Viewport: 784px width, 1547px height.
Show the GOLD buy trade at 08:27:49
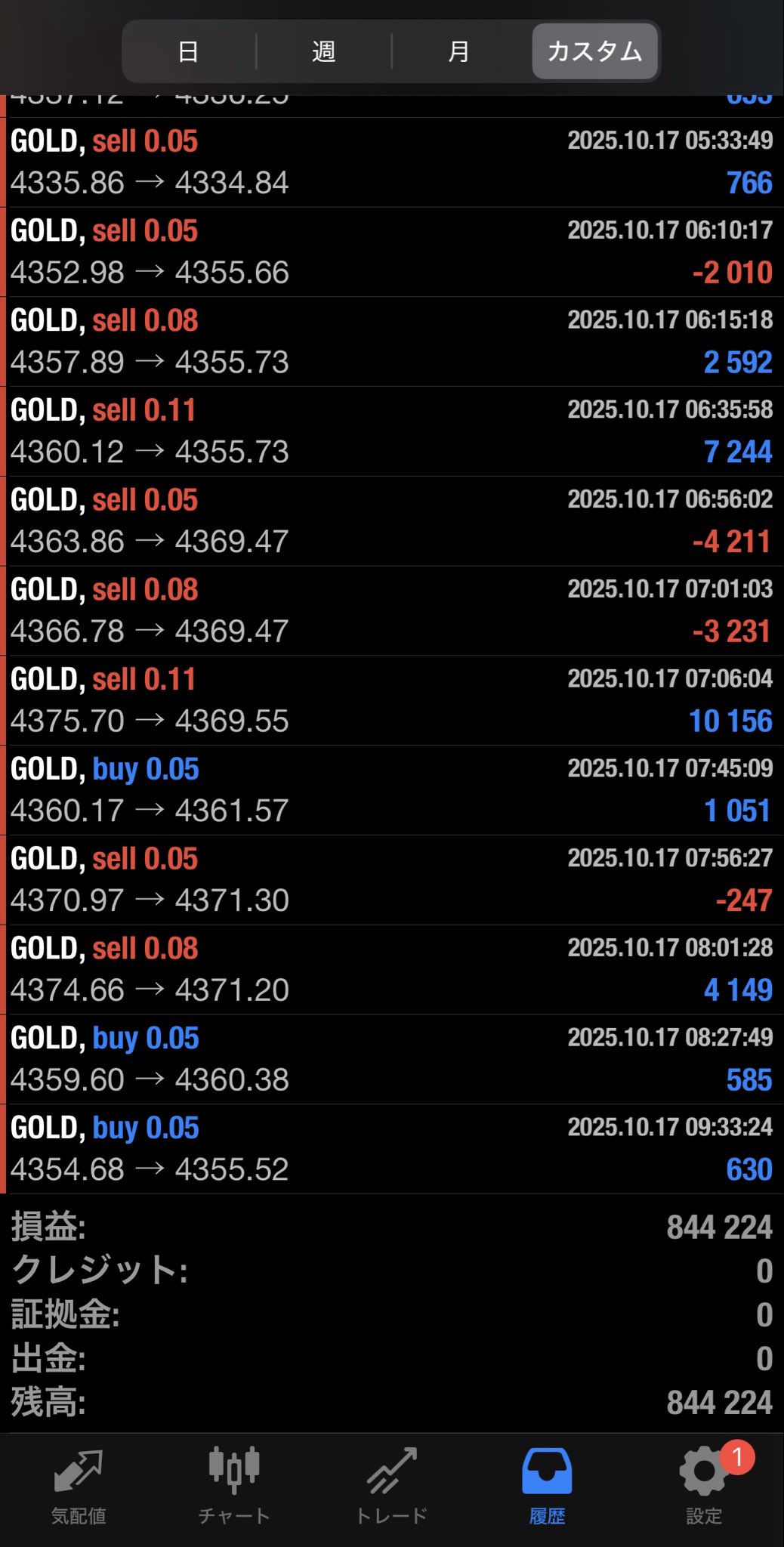pos(391,1059)
